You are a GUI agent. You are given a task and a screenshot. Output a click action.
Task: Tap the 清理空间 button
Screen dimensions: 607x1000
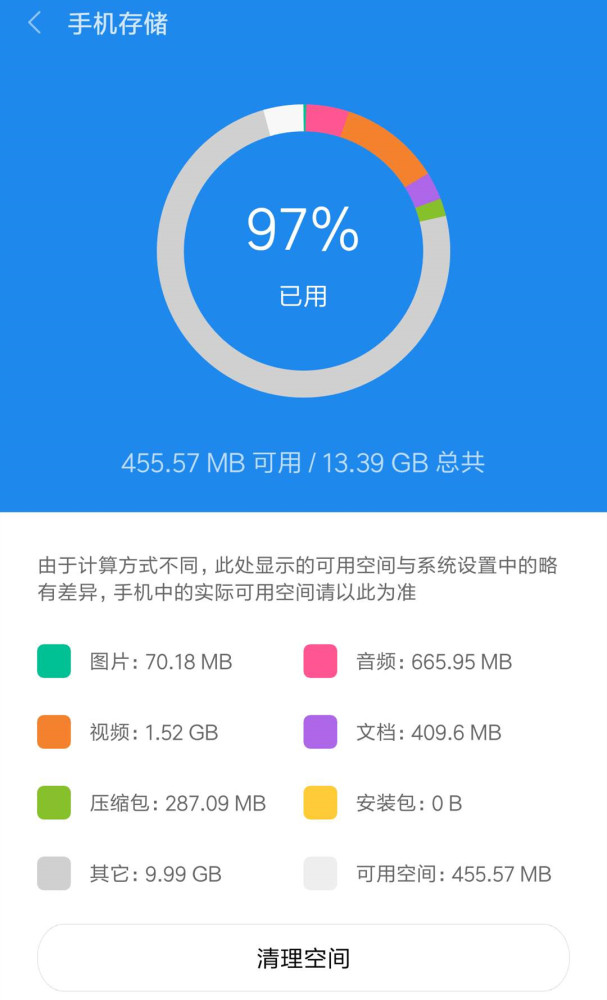303,958
